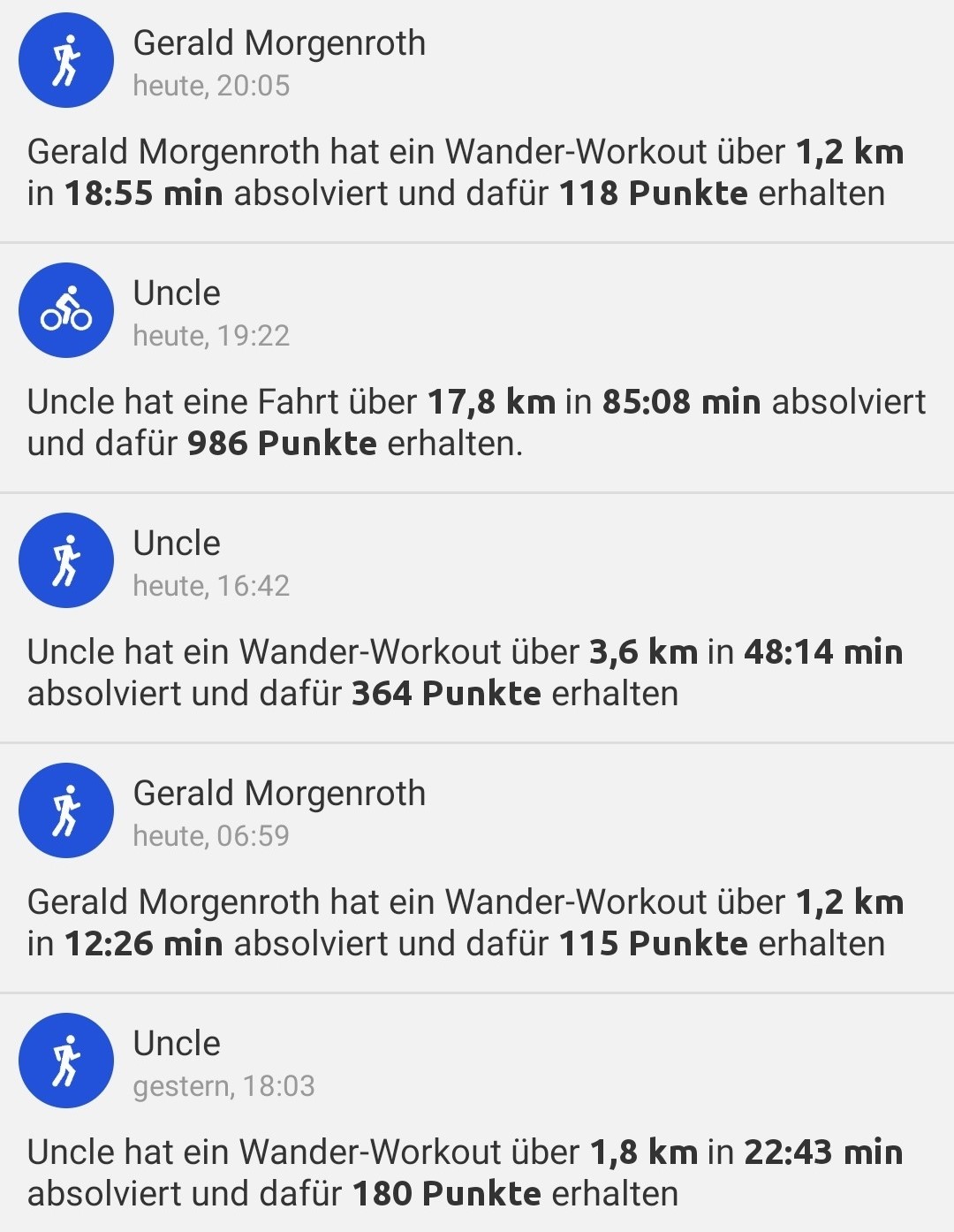954x1232 pixels.
Task: Click the walking icon beside Uncle's 16:42 workout
Action: coord(65,559)
